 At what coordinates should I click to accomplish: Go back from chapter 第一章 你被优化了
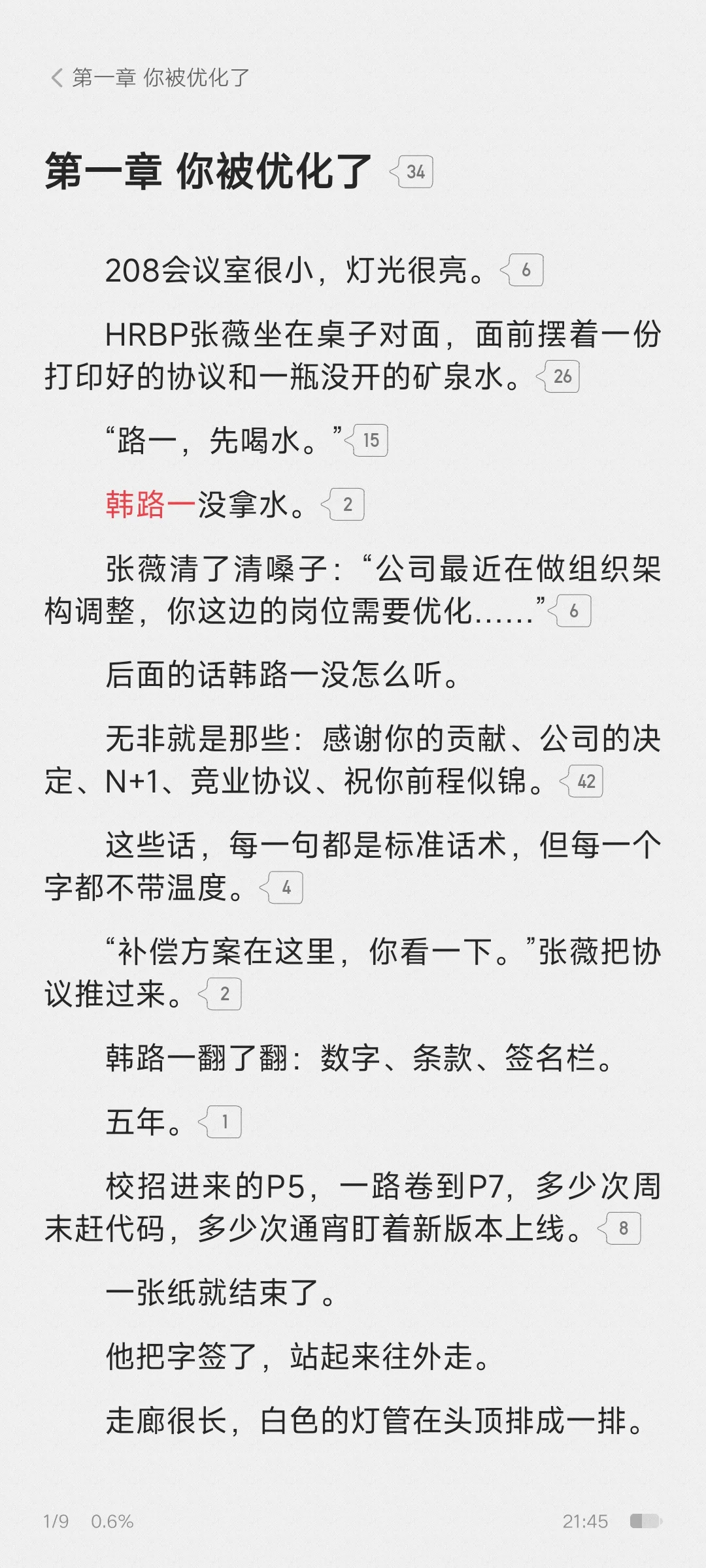58,78
